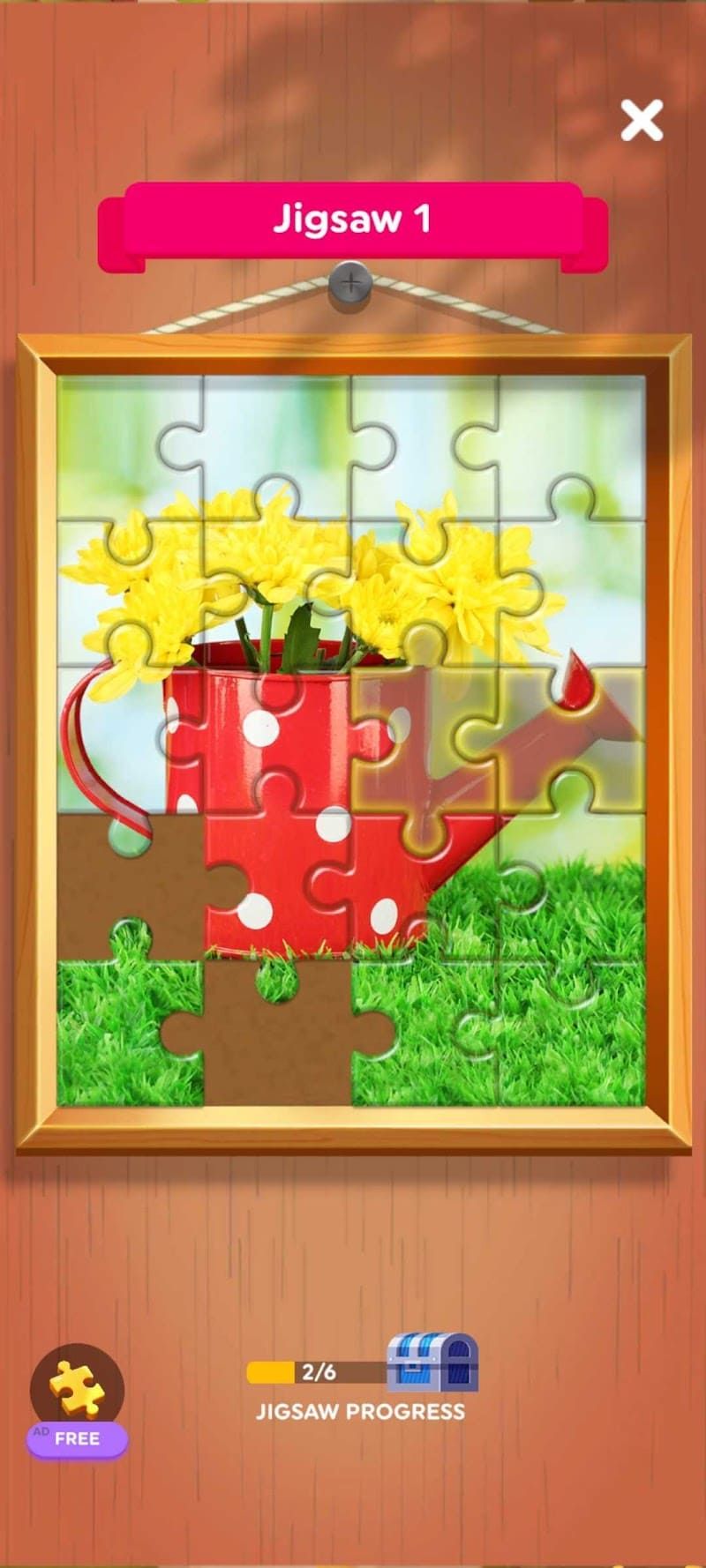
Task: Open the jigsaw progress treasure chest
Action: (x=433, y=1363)
